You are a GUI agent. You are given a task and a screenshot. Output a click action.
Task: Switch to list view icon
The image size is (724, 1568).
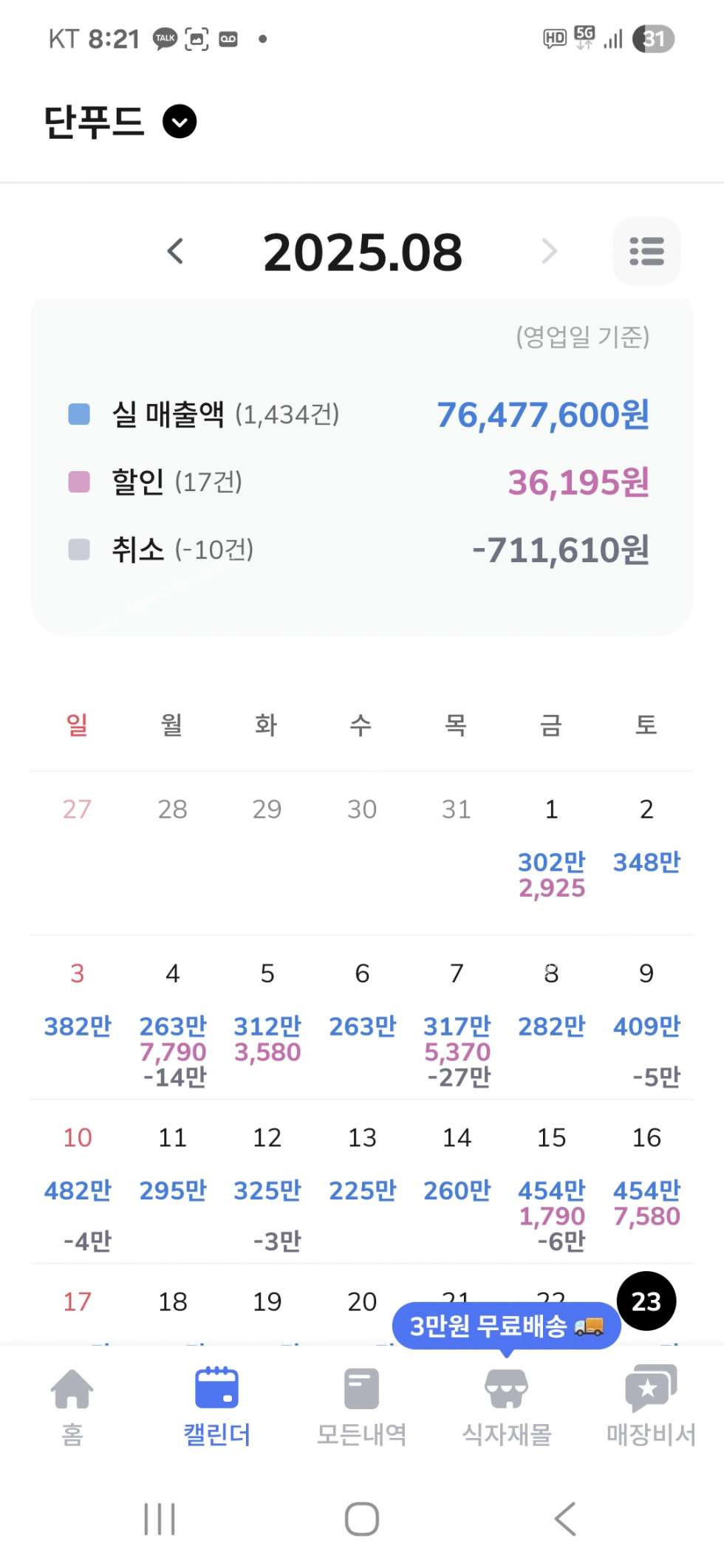point(646,251)
